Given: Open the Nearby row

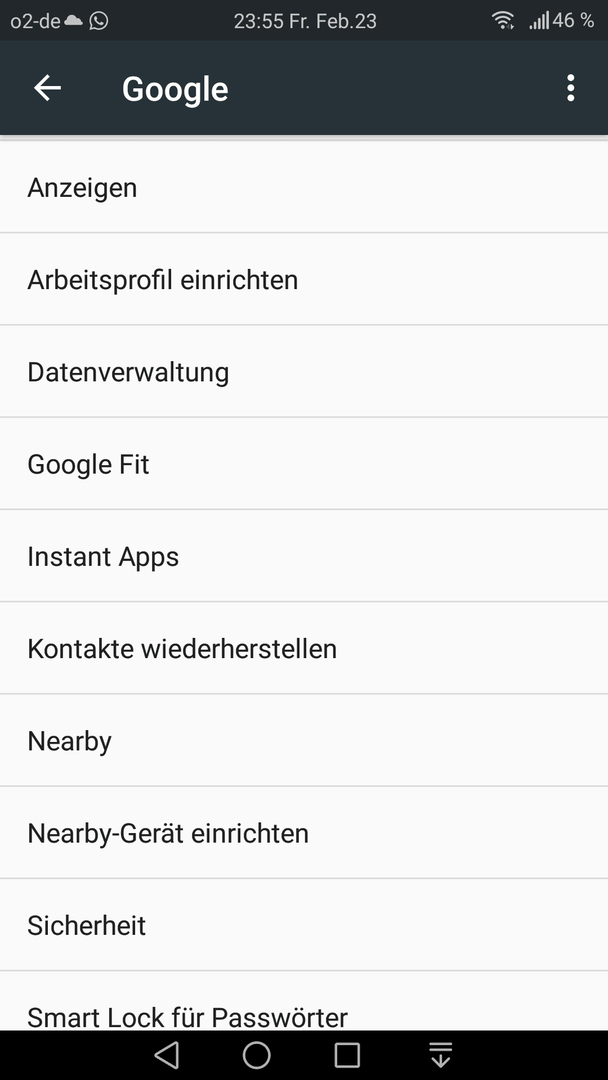Looking at the screenshot, I should [304, 741].
